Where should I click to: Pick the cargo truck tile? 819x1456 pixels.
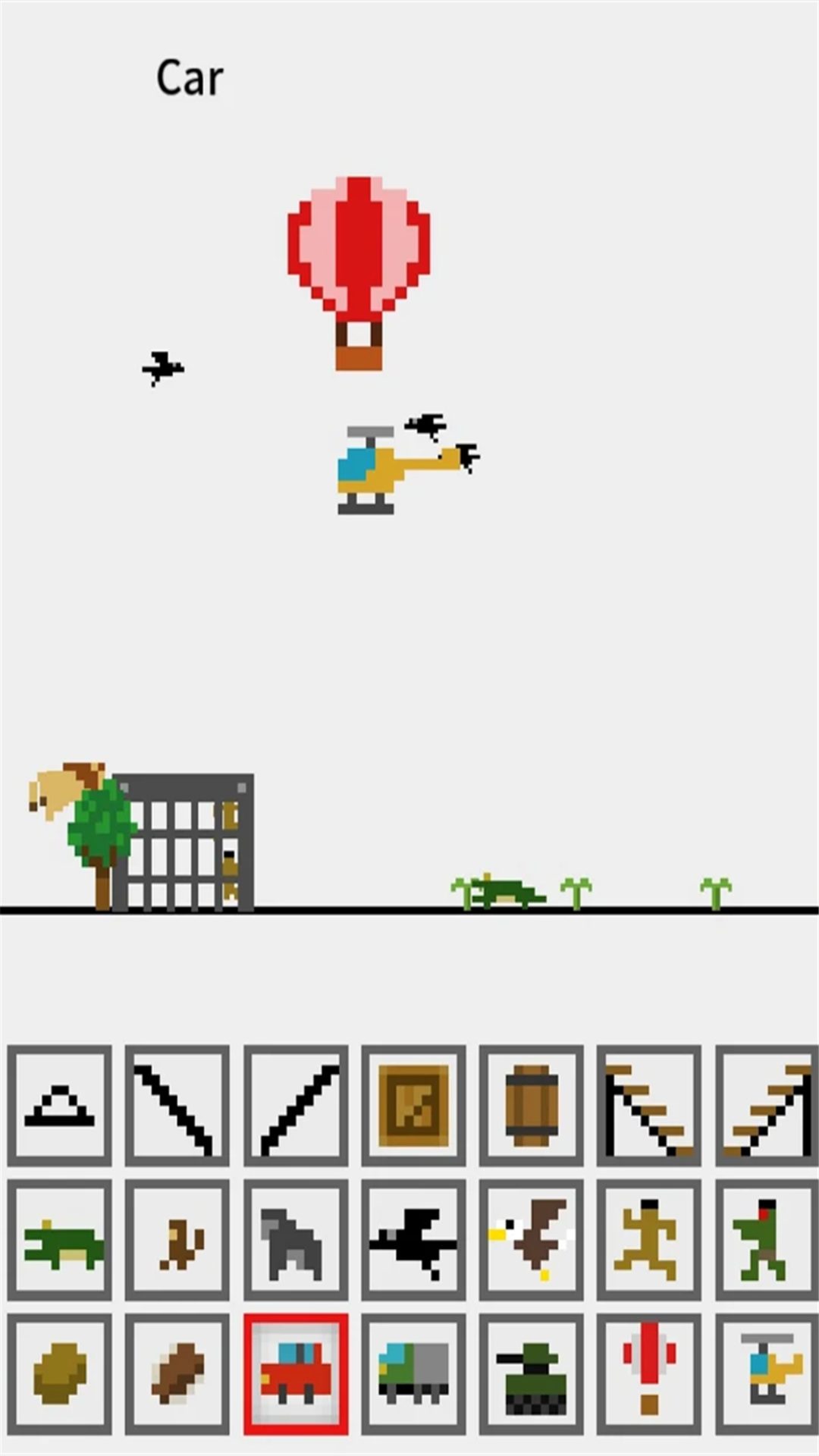coord(413,1373)
